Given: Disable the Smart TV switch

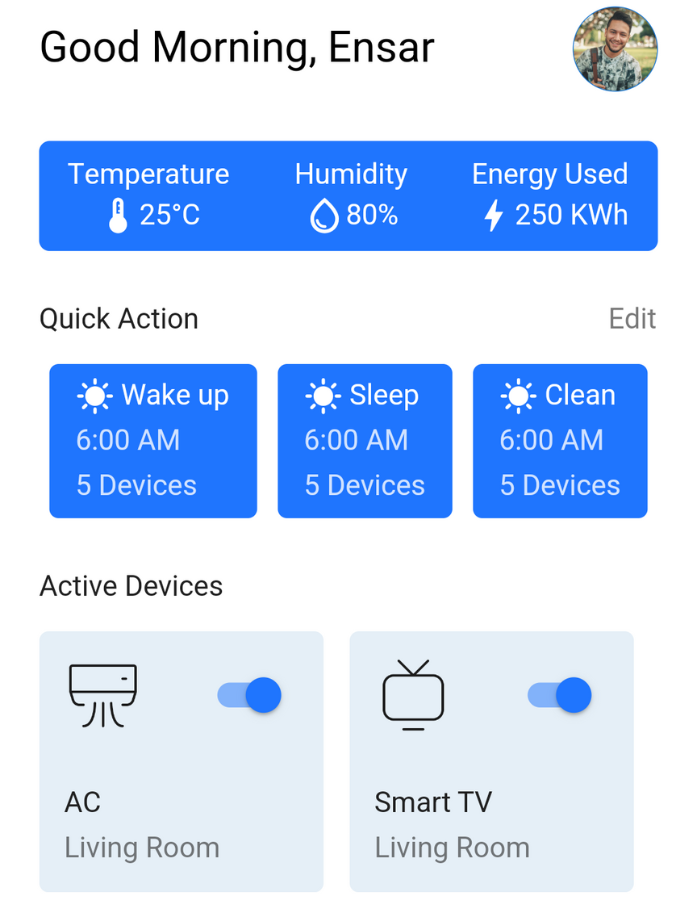Looking at the screenshot, I should [560, 695].
